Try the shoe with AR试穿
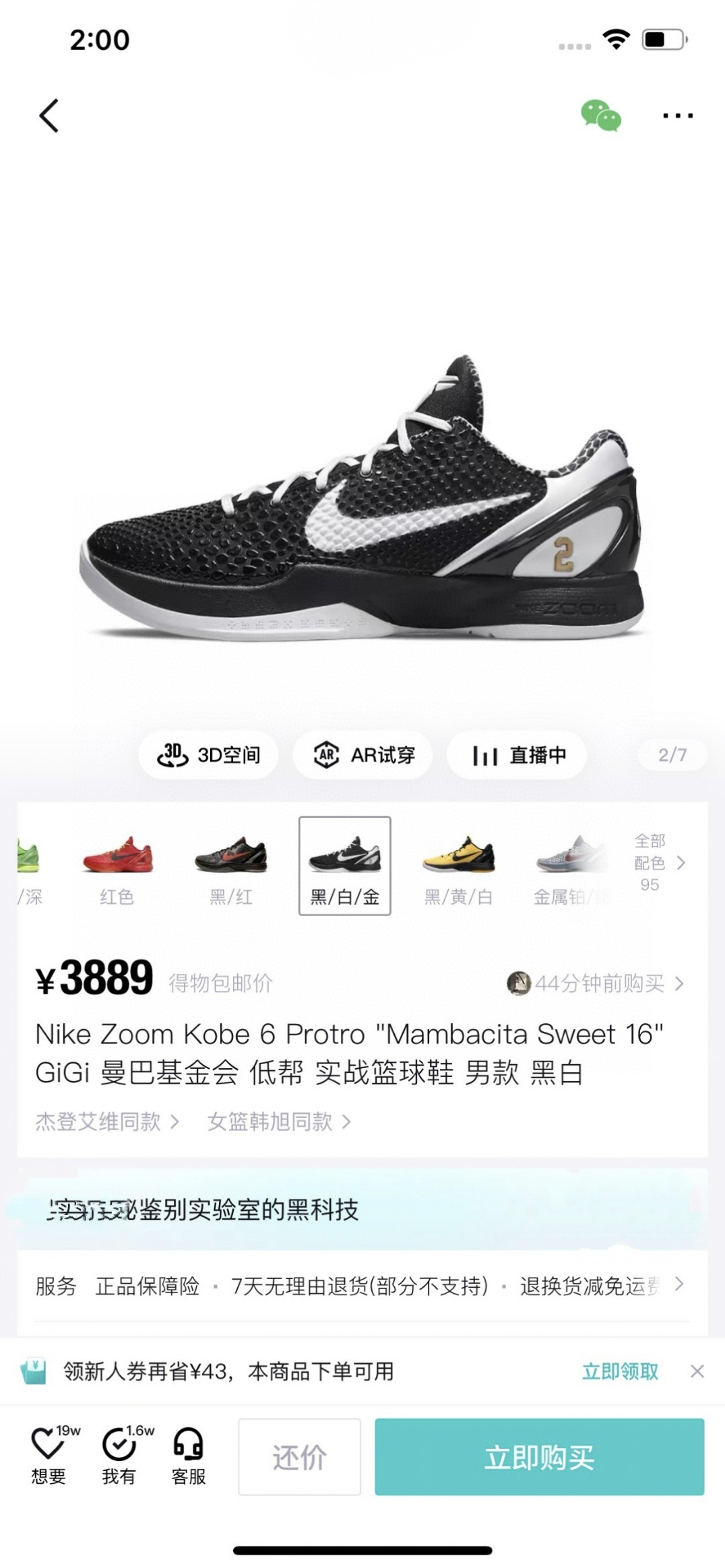This screenshot has height=1568, width=725. [x=364, y=755]
